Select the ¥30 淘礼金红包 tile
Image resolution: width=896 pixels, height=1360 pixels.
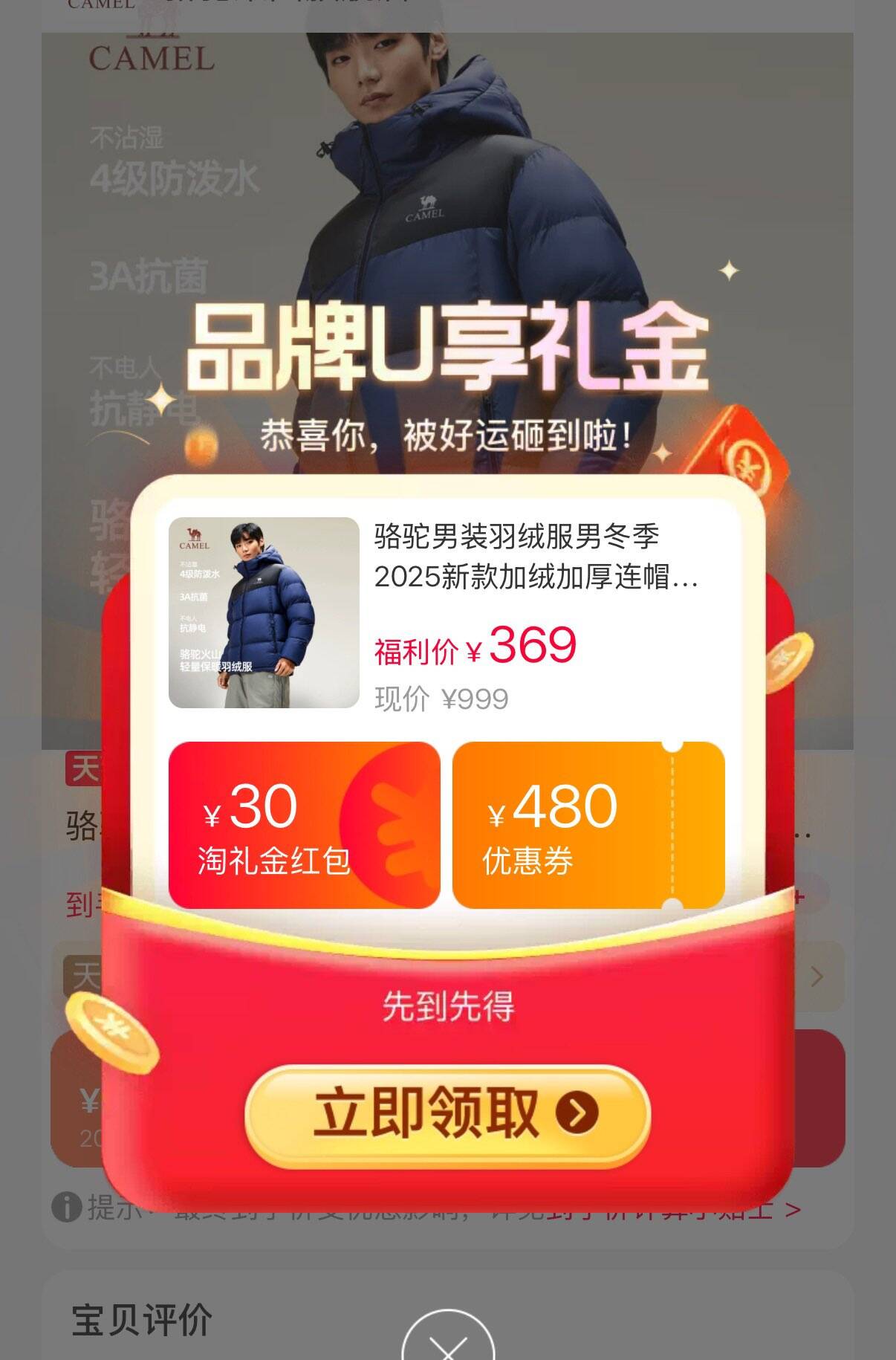304,825
